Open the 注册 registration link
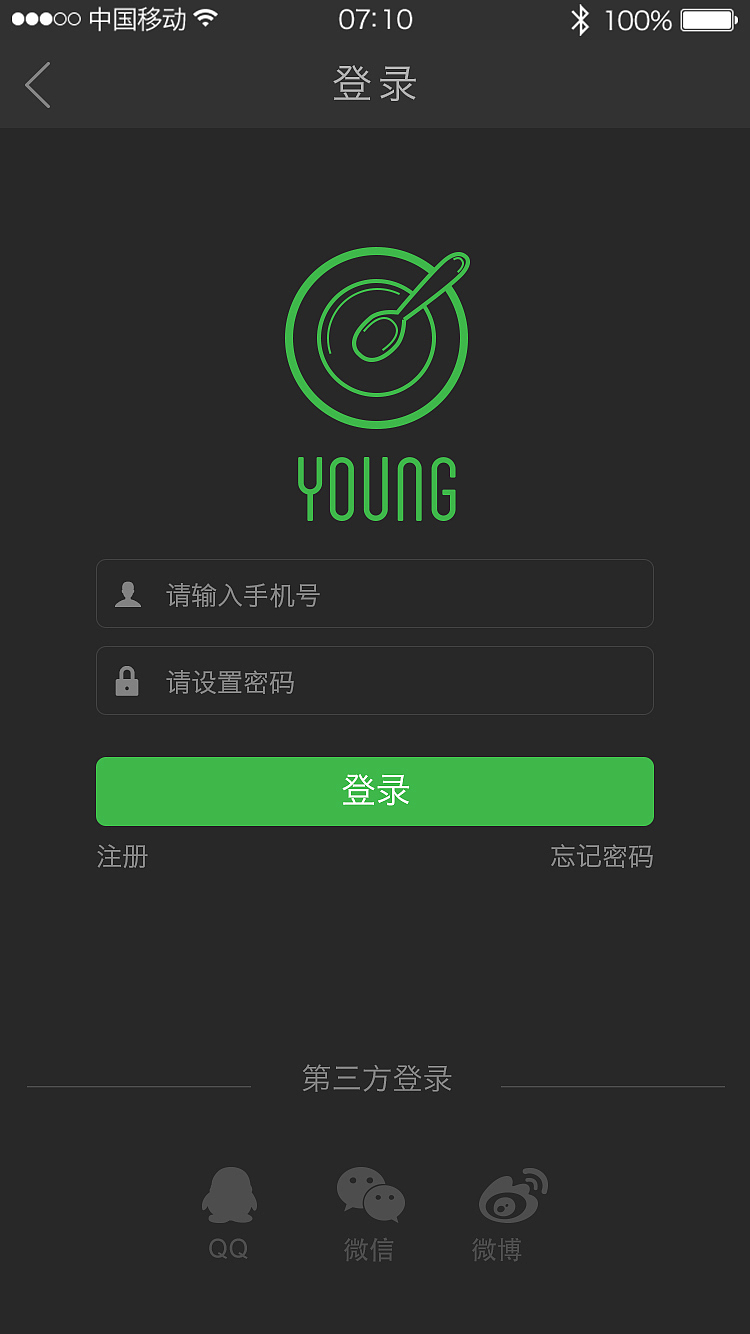750x1334 pixels. 121,857
